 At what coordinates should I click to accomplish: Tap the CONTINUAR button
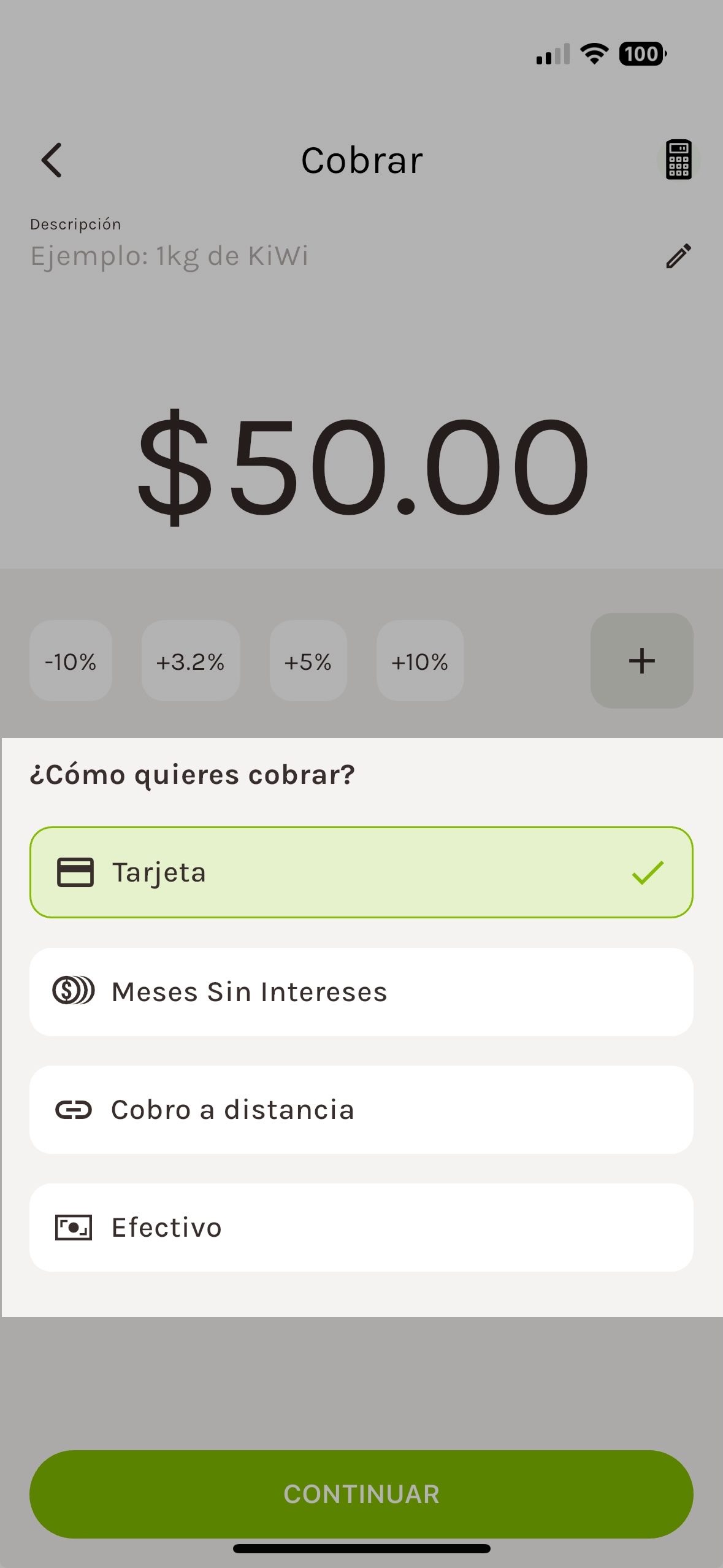tap(361, 1494)
